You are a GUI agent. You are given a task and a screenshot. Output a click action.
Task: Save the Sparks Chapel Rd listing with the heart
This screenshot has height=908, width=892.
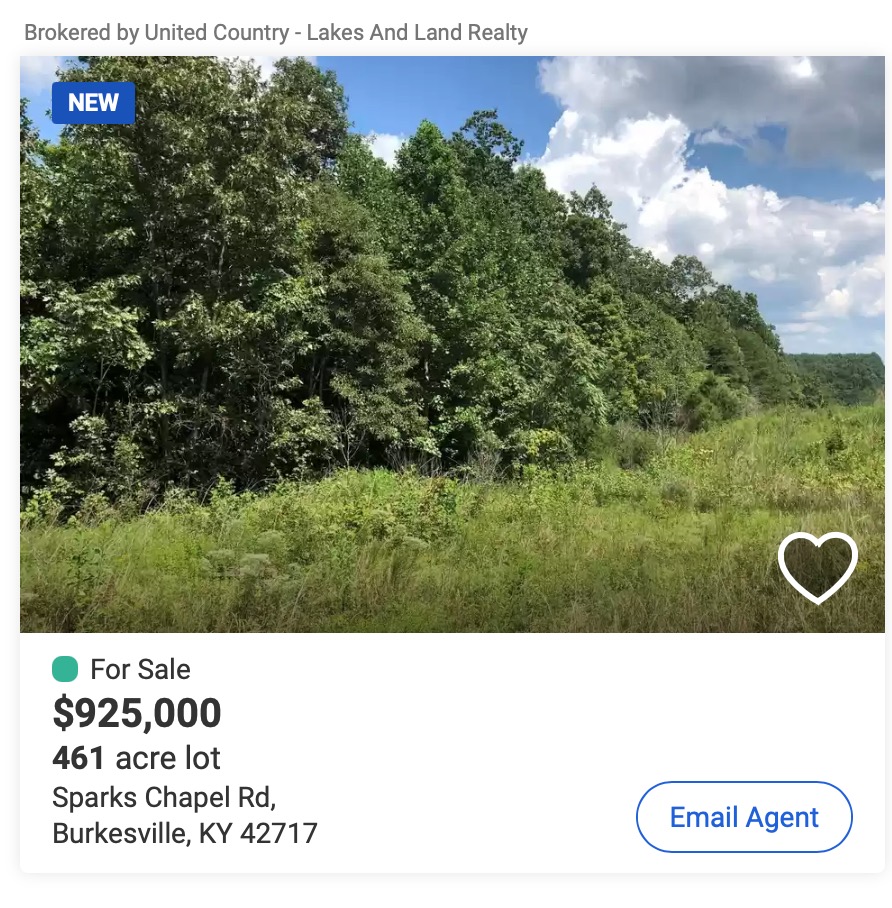pyautogui.click(x=817, y=567)
